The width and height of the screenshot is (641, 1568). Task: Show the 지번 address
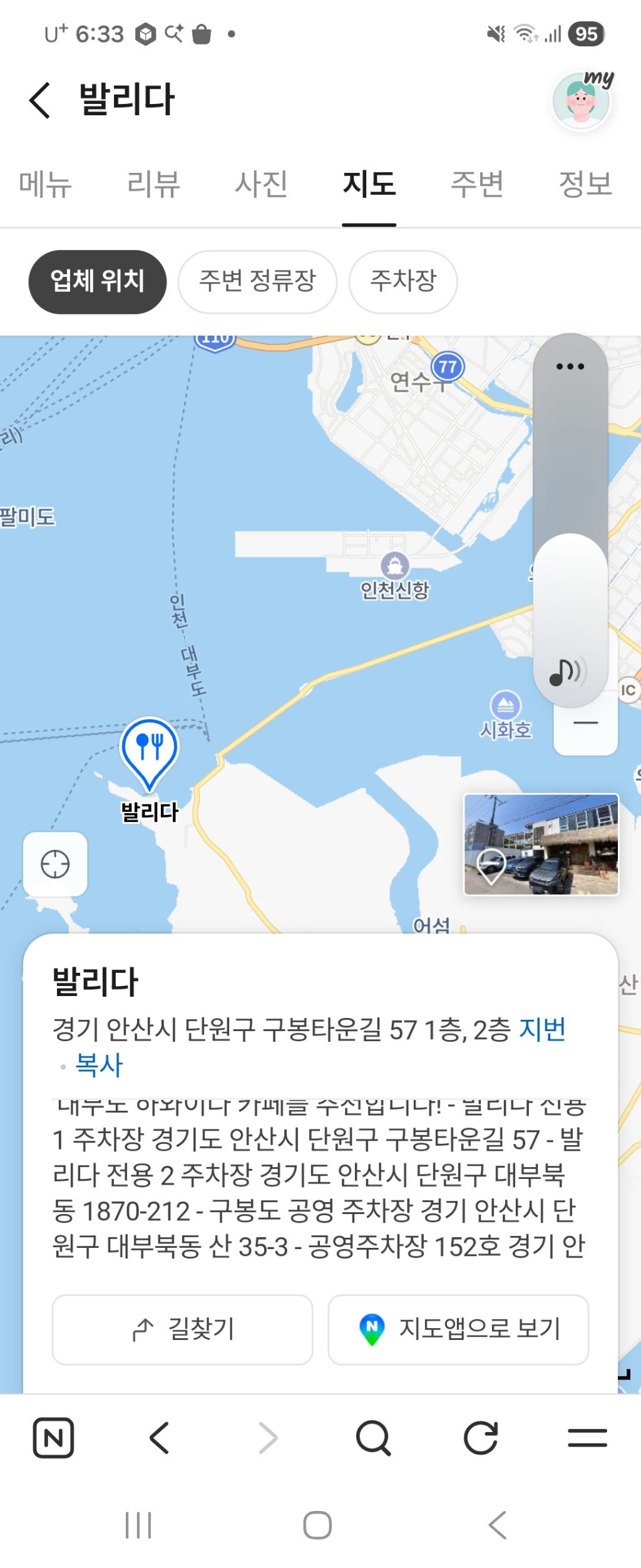point(542,1029)
